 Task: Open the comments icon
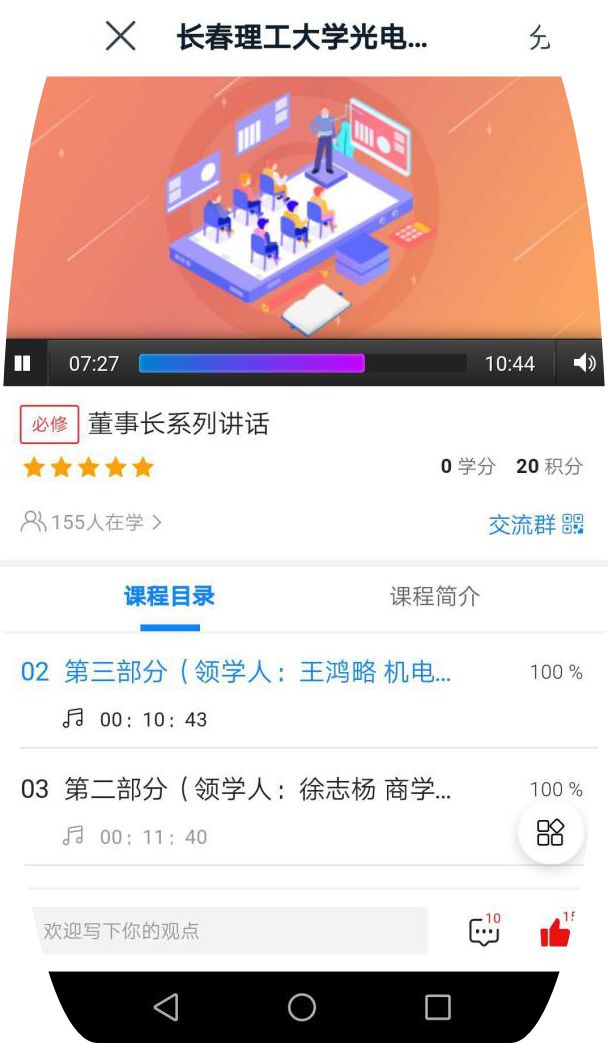[x=484, y=932]
